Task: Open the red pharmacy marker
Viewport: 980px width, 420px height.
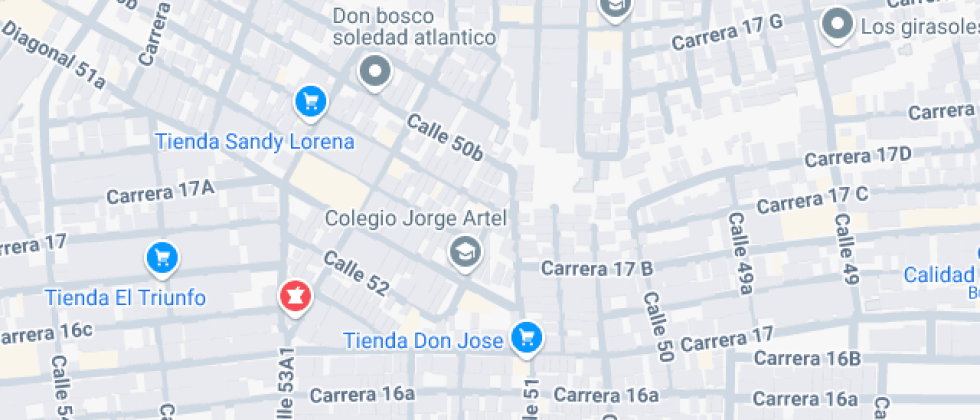Action: click(295, 298)
